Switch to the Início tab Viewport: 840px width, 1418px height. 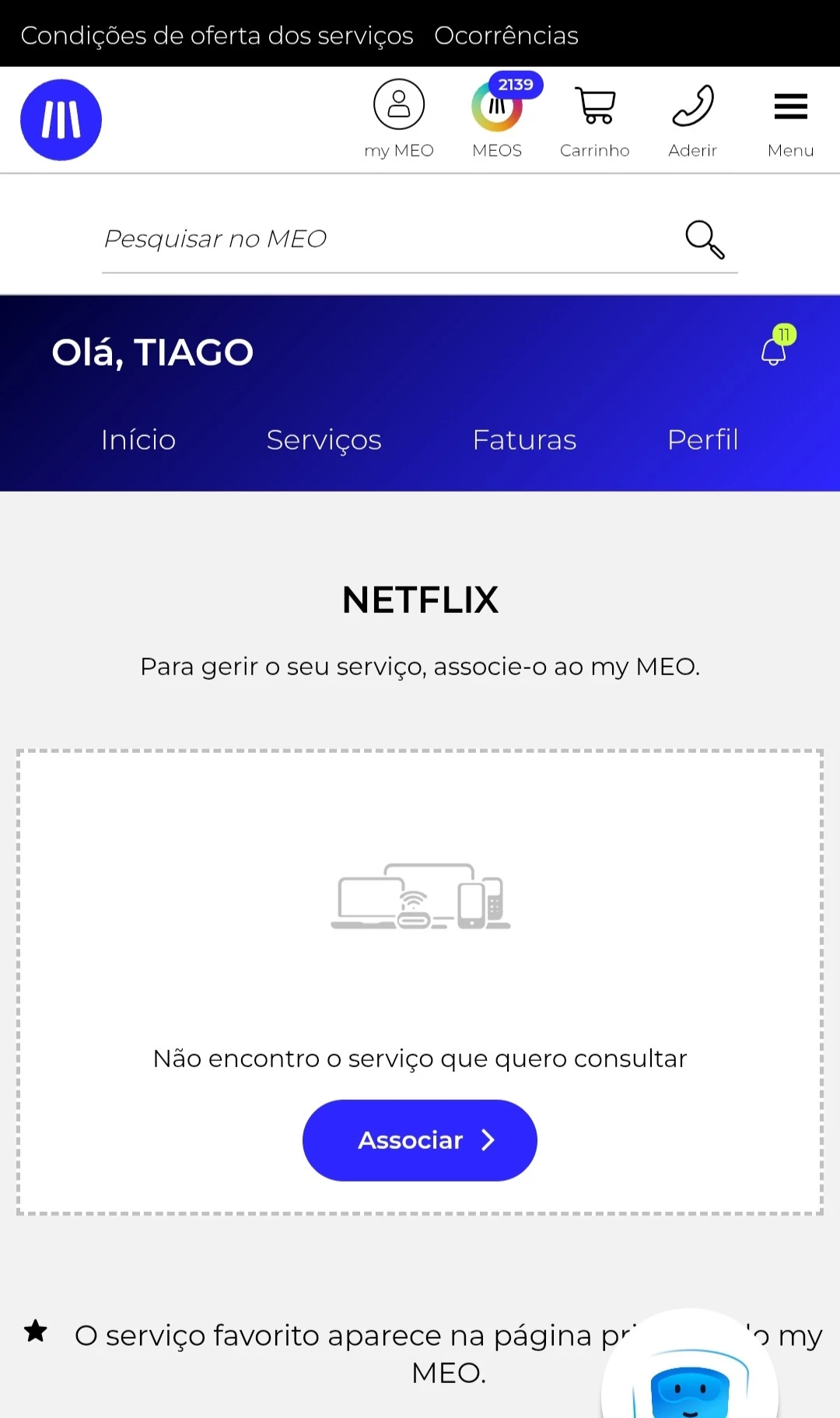tap(138, 440)
